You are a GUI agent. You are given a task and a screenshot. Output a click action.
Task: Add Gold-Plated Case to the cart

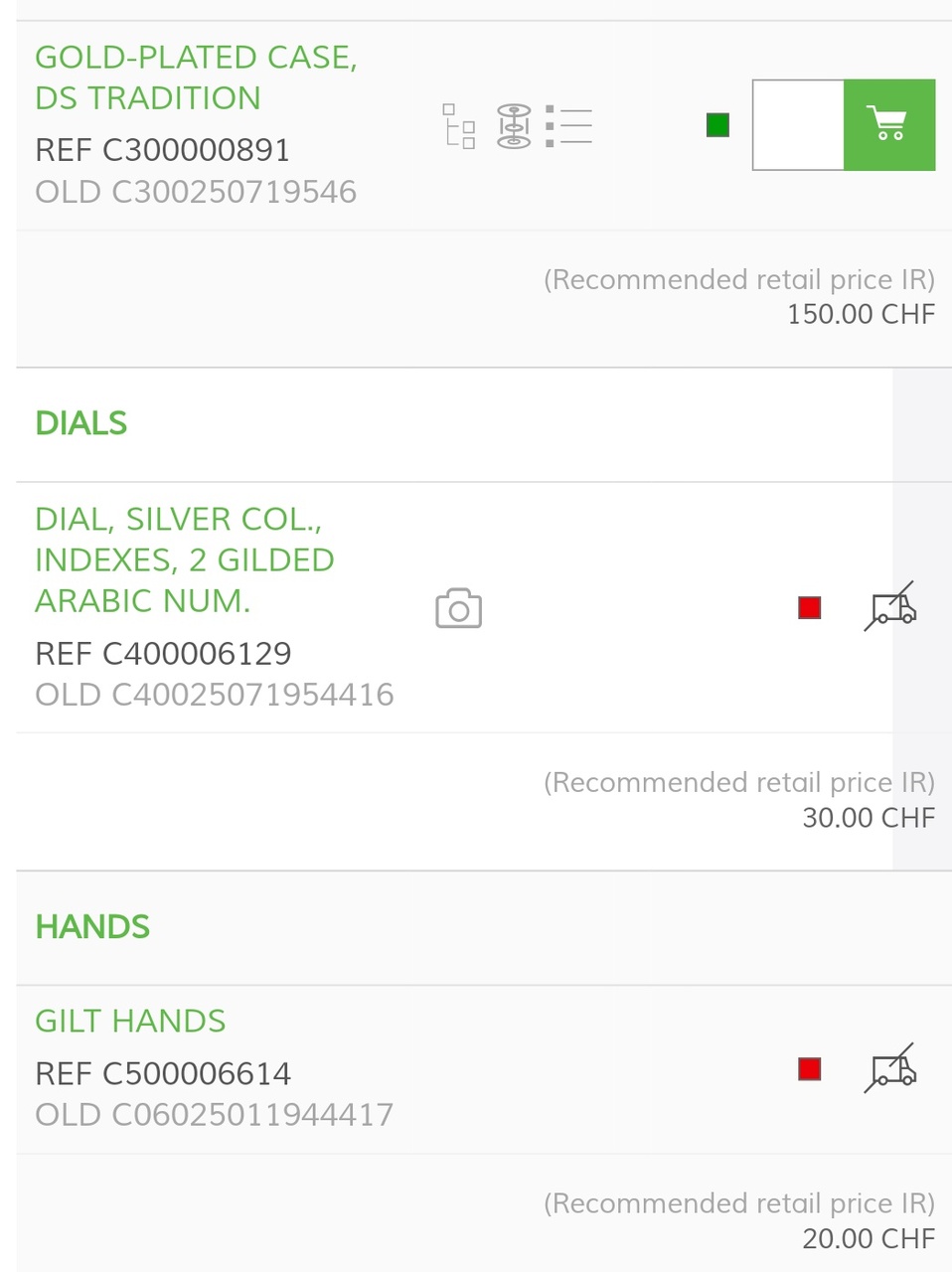pyautogui.click(x=889, y=125)
